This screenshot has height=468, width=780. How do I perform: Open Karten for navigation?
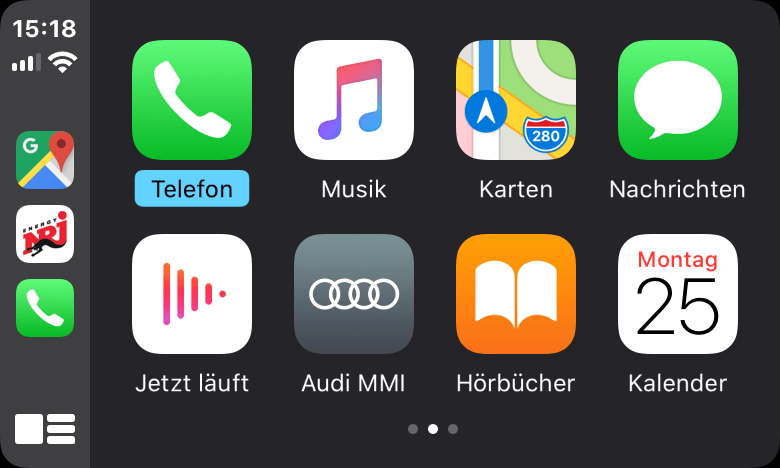515,101
